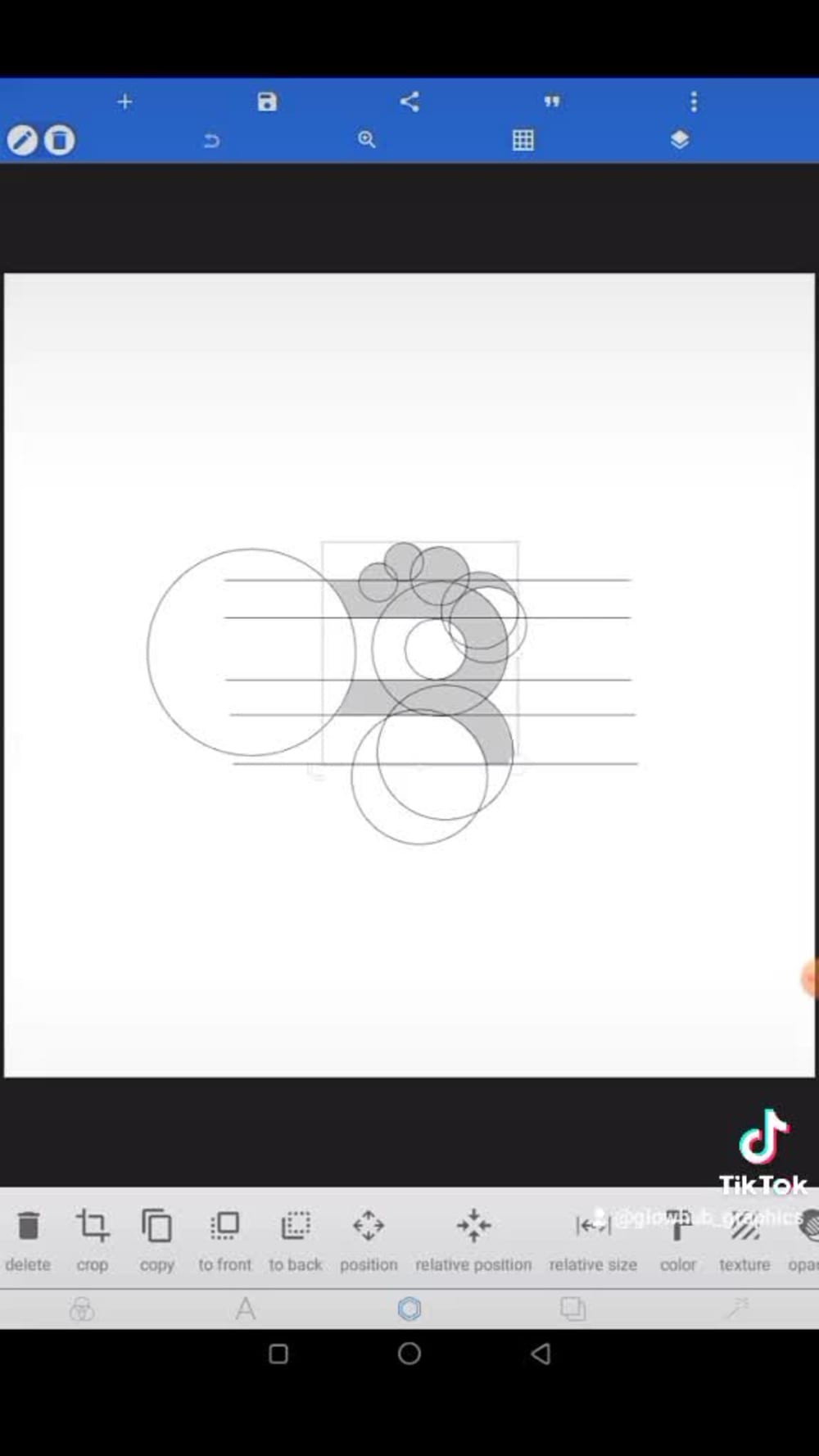
Task: Open the layers panel
Action: [x=679, y=140]
